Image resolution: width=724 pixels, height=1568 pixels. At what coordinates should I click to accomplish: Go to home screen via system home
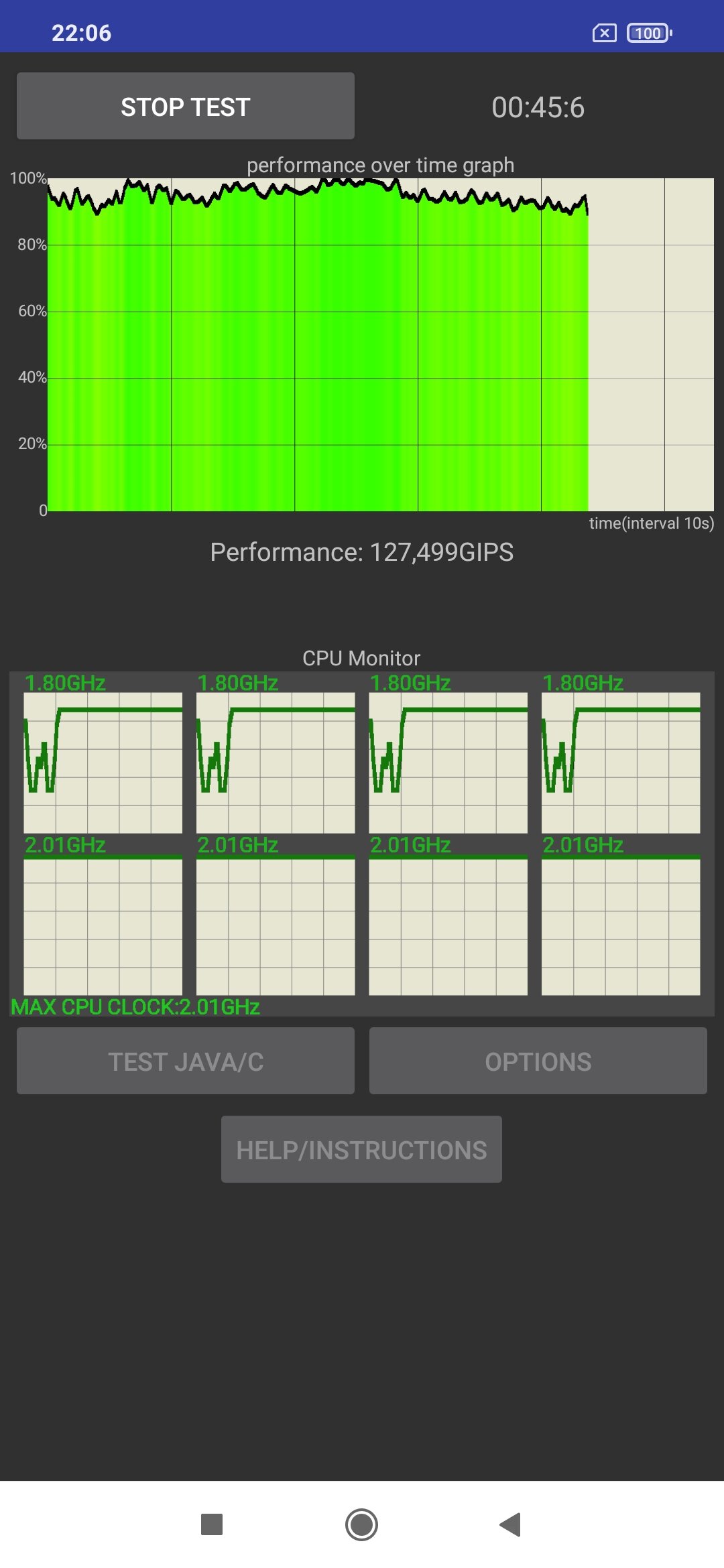click(x=361, y=1524)
